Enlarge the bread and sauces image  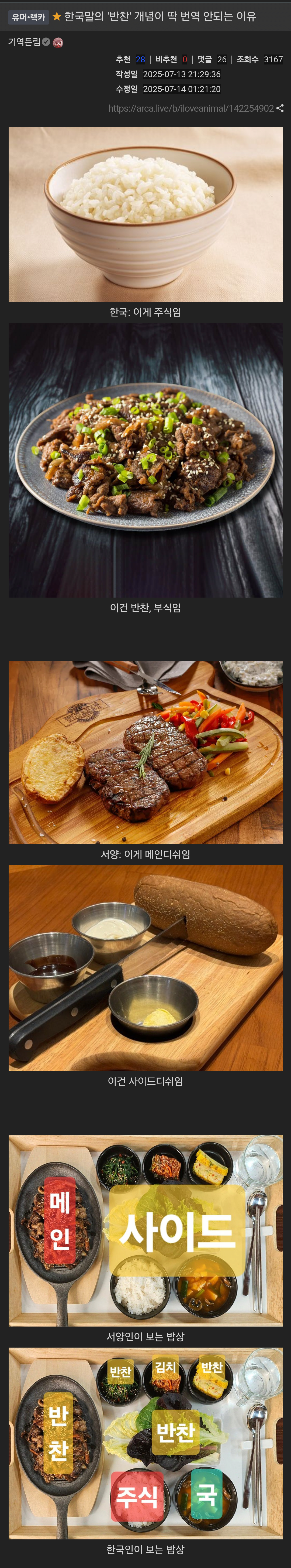click(x=145, y=968)
